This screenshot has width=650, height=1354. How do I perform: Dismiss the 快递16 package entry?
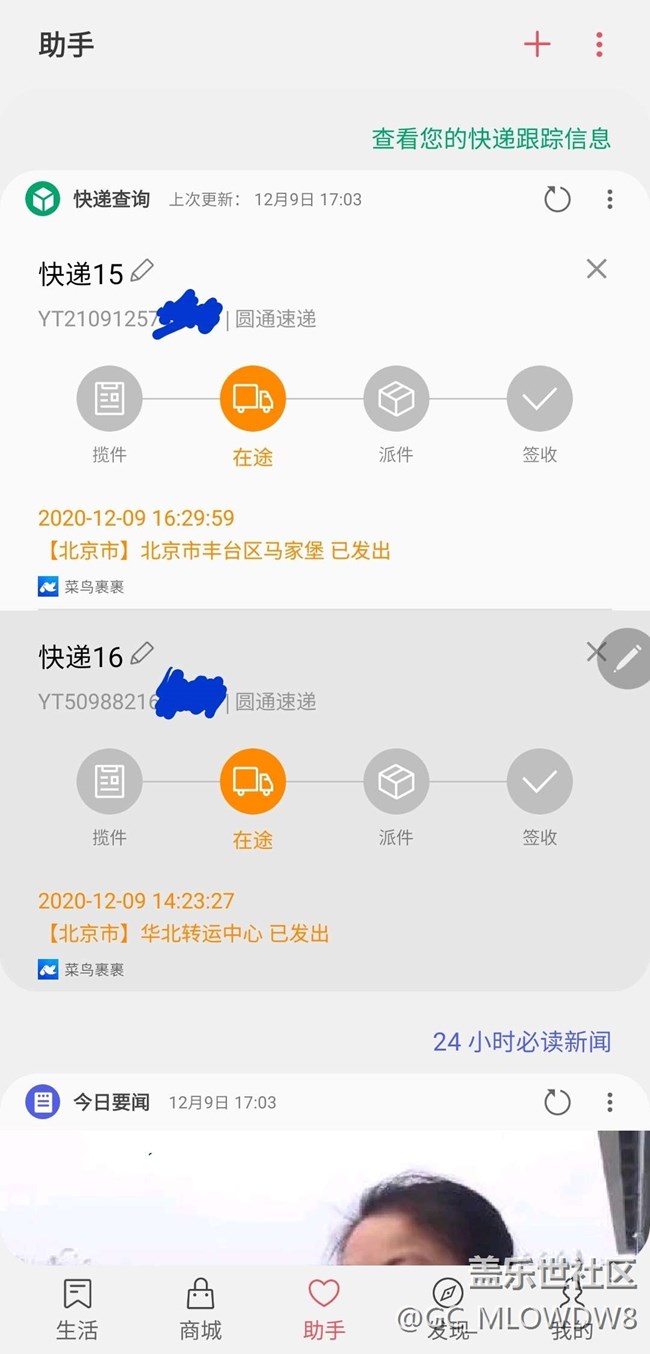(x=594, y=652)
